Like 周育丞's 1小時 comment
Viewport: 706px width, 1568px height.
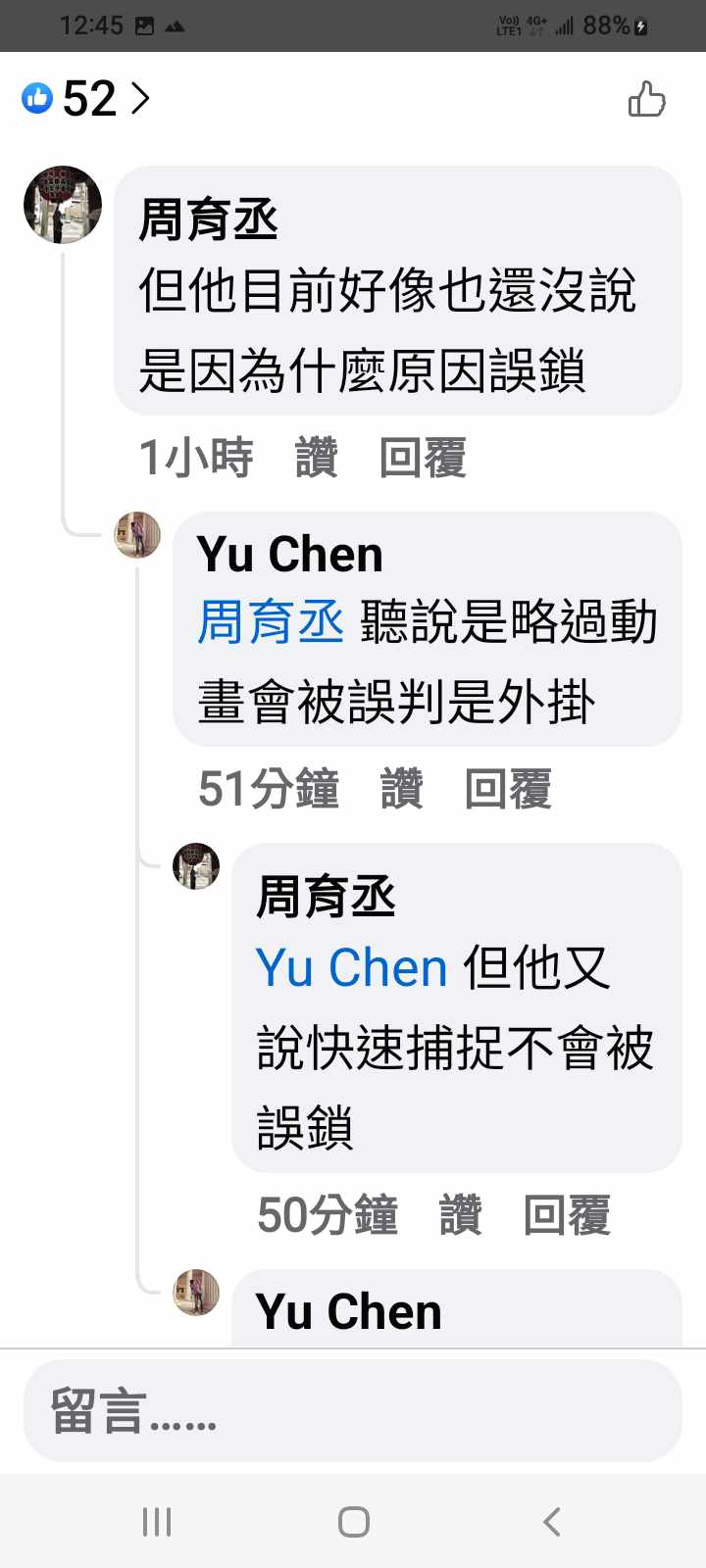[317, 458]
